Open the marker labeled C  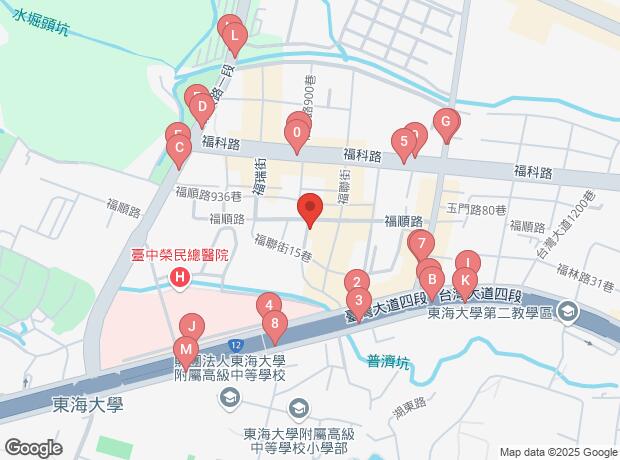click(179, 153)
